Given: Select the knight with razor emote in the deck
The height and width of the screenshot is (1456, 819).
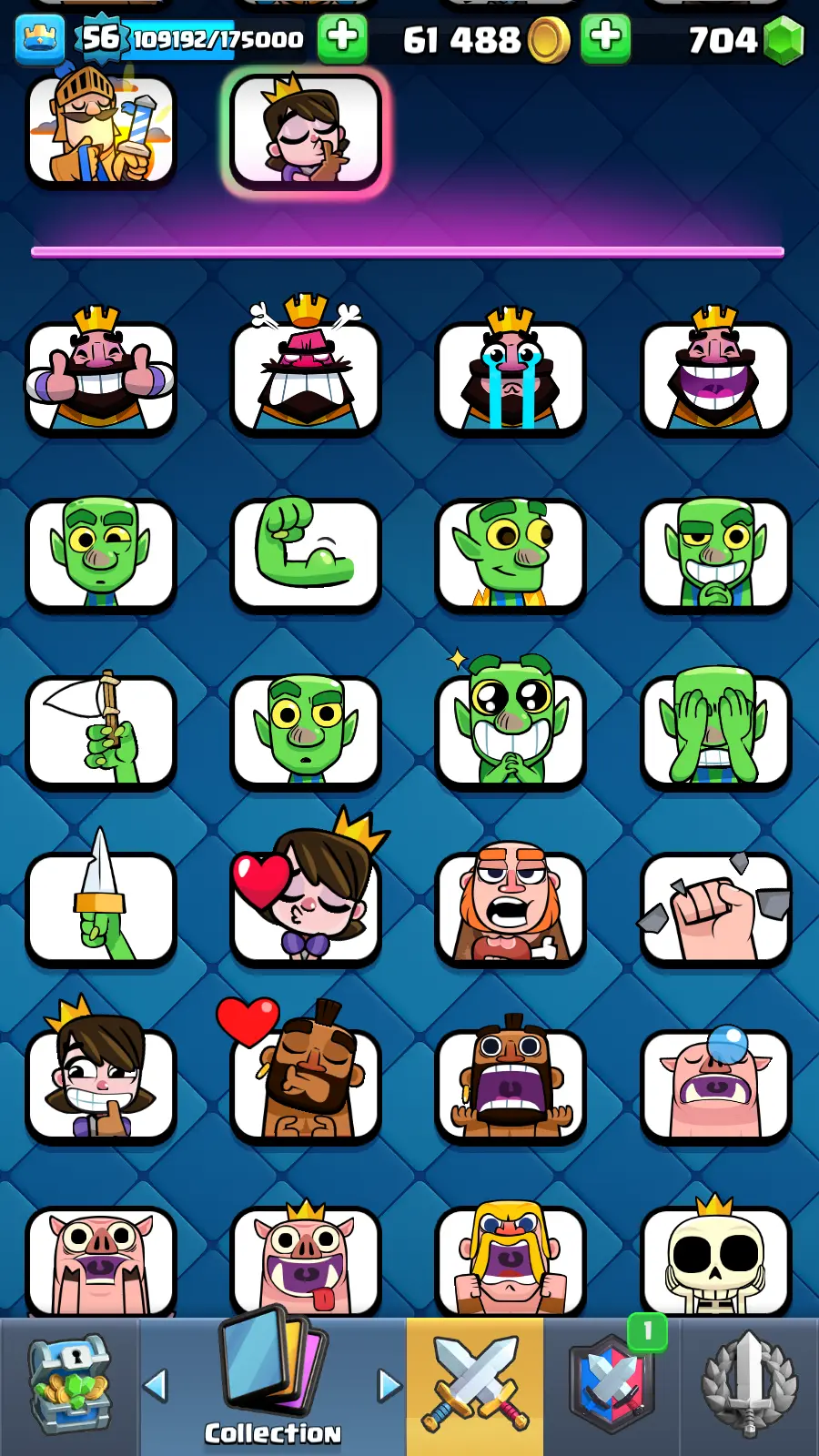Looking at the screenshot, I should (100, 129).
